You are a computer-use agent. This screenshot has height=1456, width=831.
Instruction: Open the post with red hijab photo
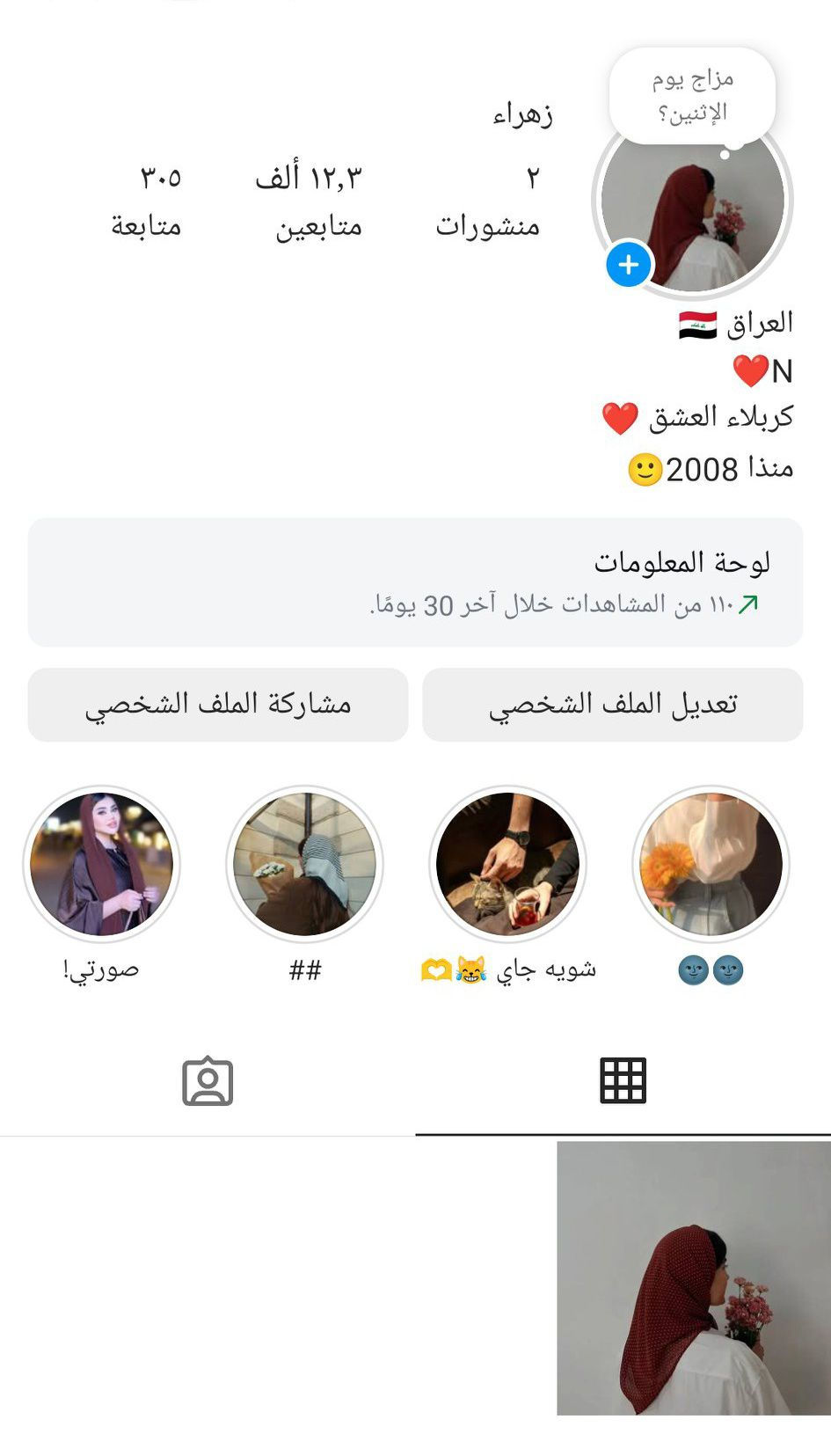tap(694, 1277)
